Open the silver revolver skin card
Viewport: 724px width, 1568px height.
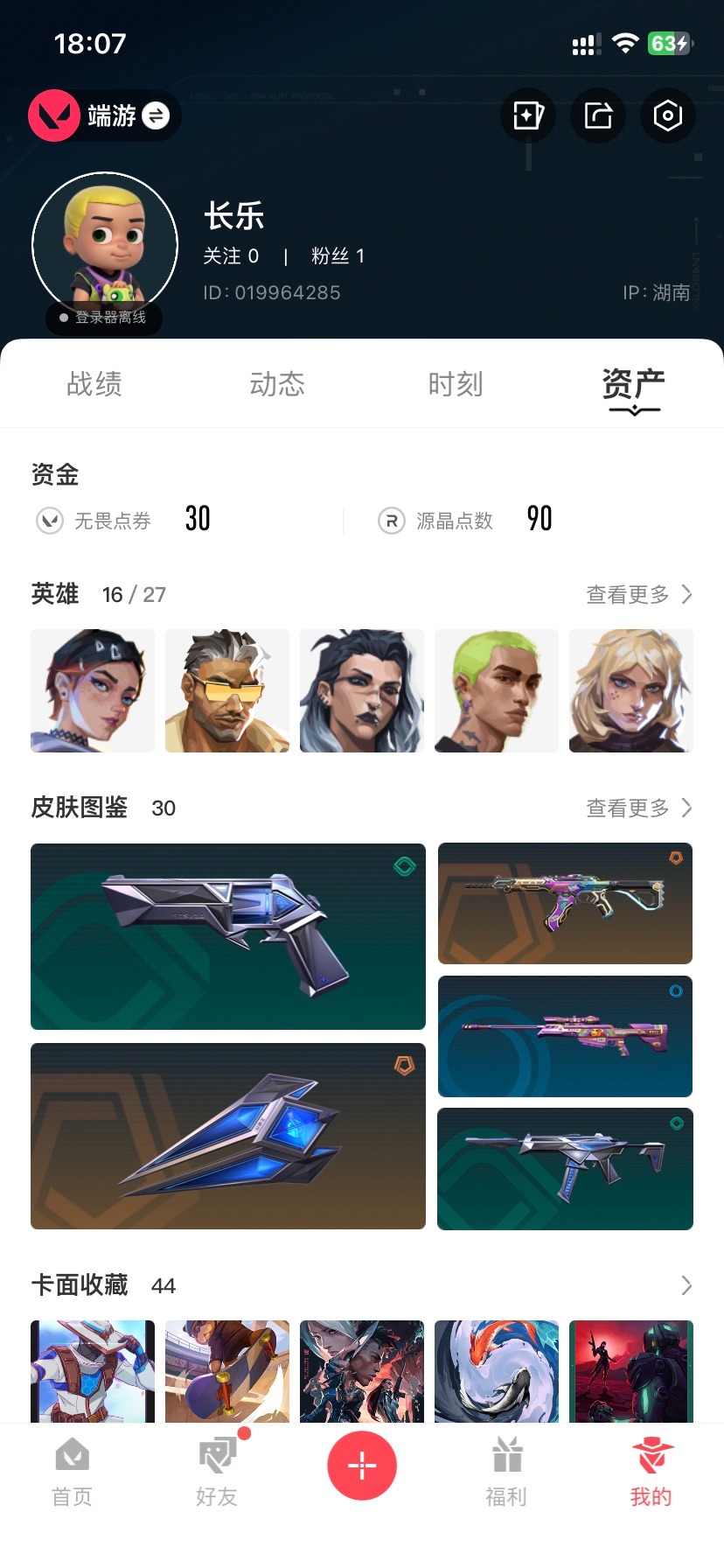(227, 936)
